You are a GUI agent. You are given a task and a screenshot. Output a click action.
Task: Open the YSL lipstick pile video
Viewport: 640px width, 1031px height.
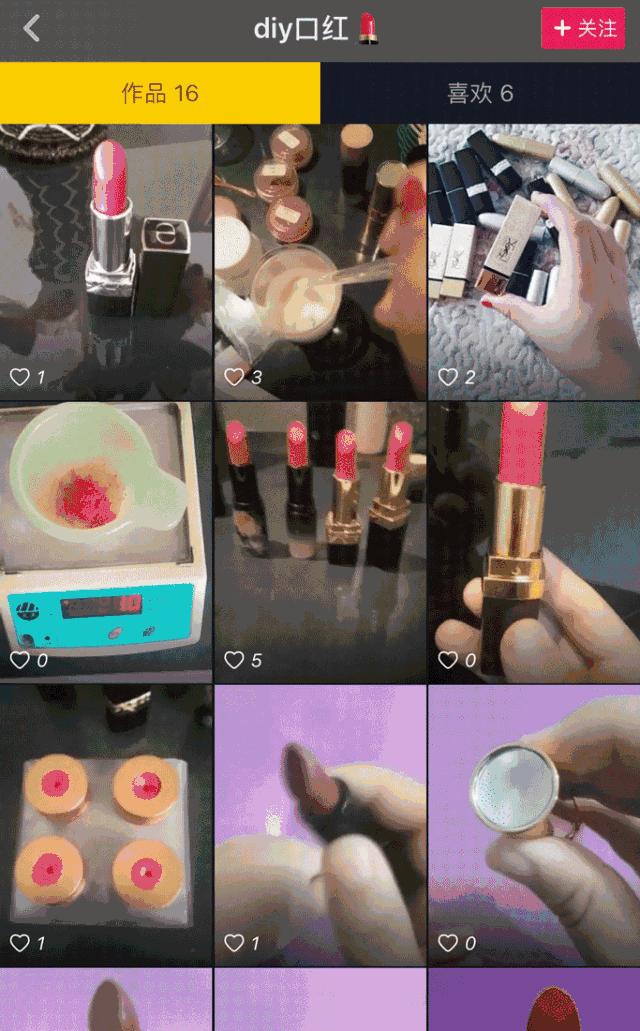tap(534, 260)
